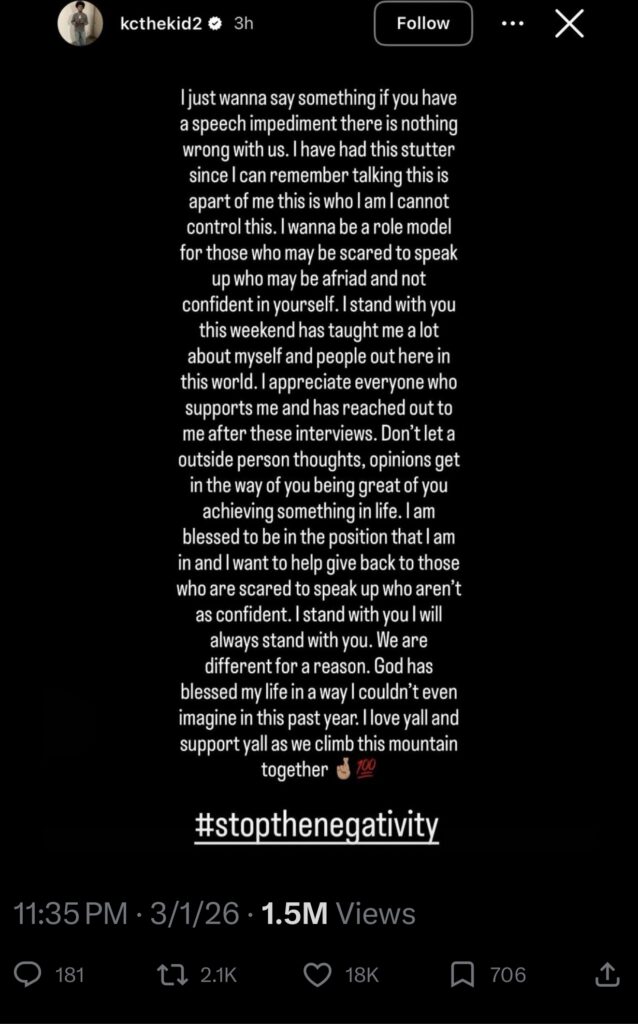Bookmark this post
This screenshot has height=1024, width=638.
tap(462, 974)
